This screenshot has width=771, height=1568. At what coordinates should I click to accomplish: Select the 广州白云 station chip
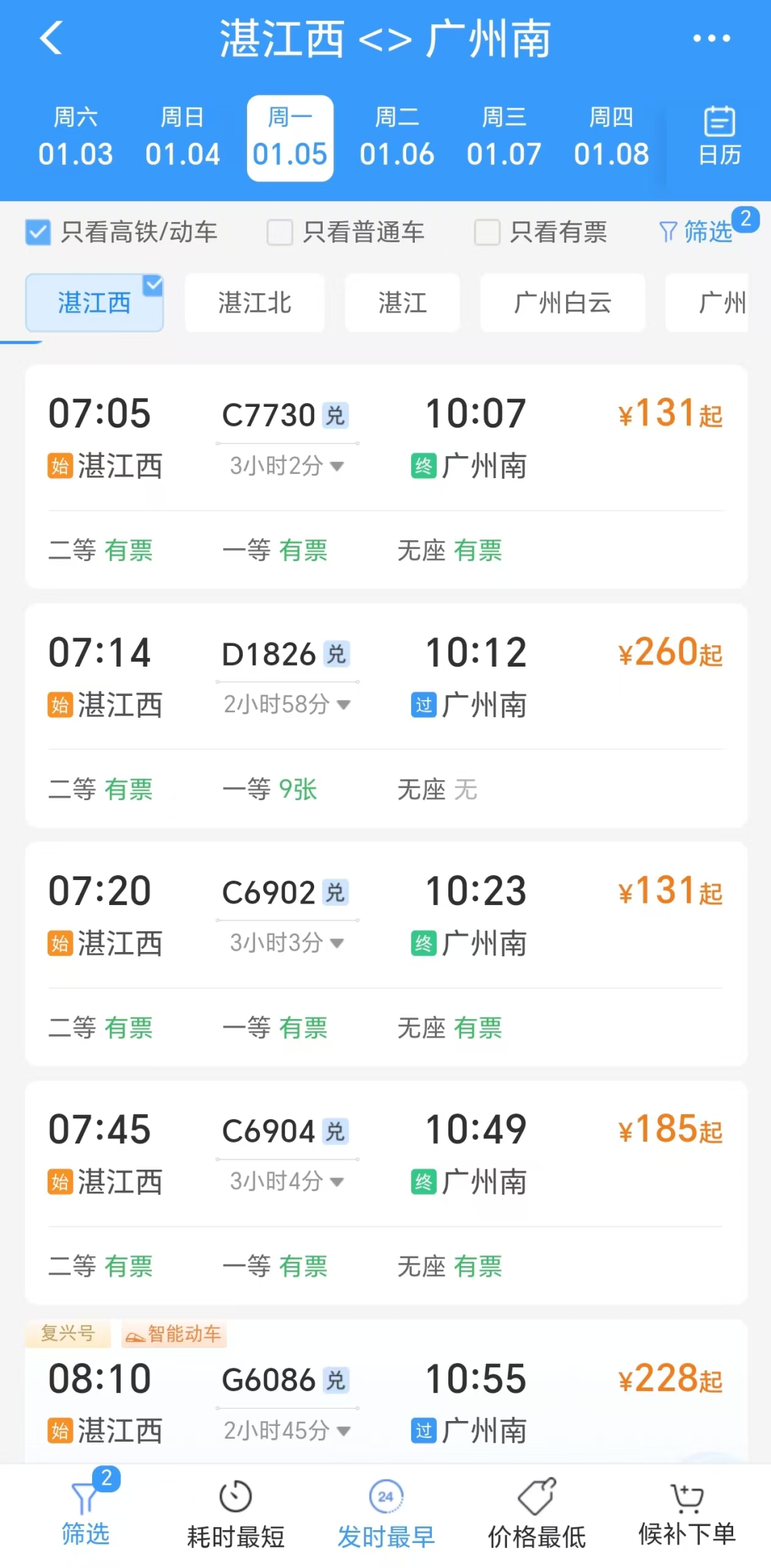pyautogui.click(x=563, y=303)
